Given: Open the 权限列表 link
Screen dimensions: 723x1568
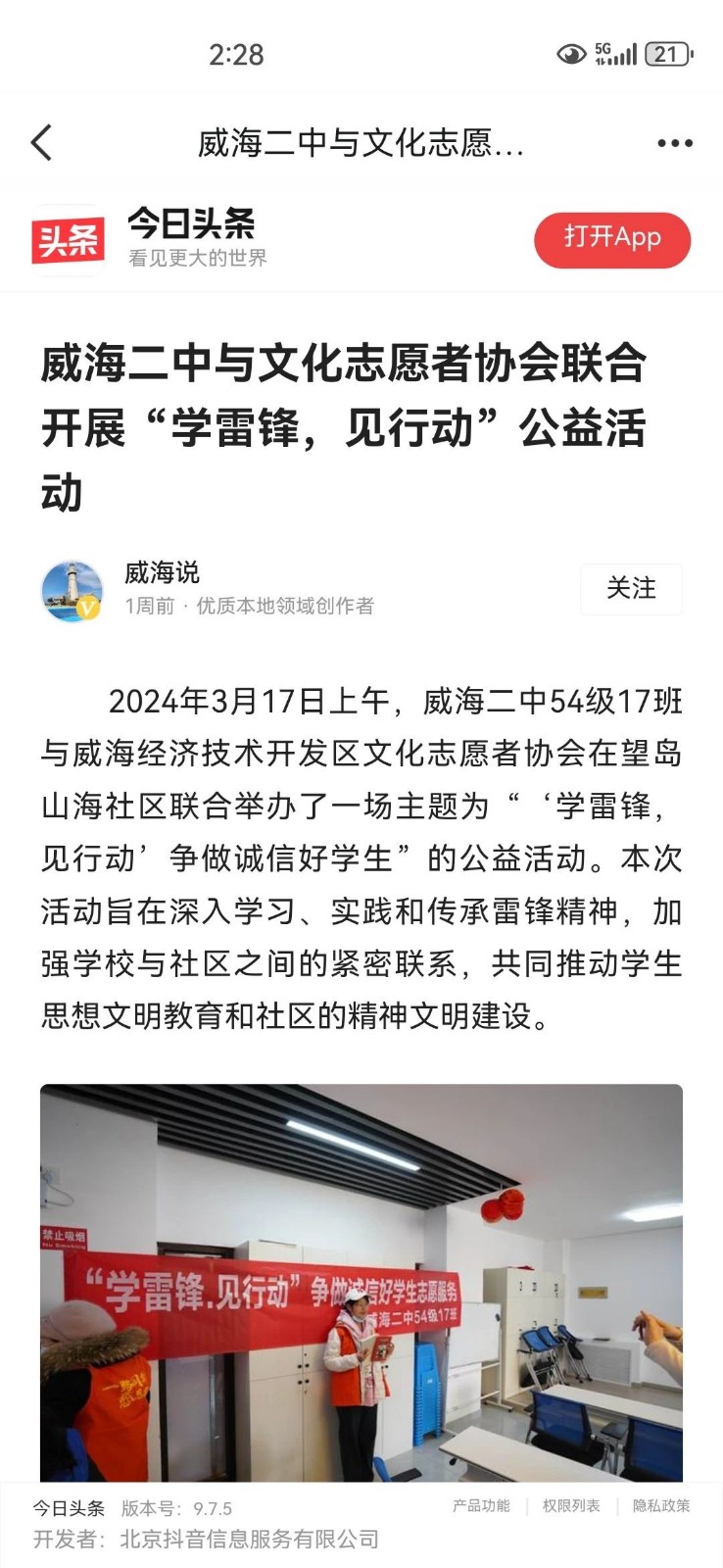Looking at the screenshot, I should pos(571,1506).
